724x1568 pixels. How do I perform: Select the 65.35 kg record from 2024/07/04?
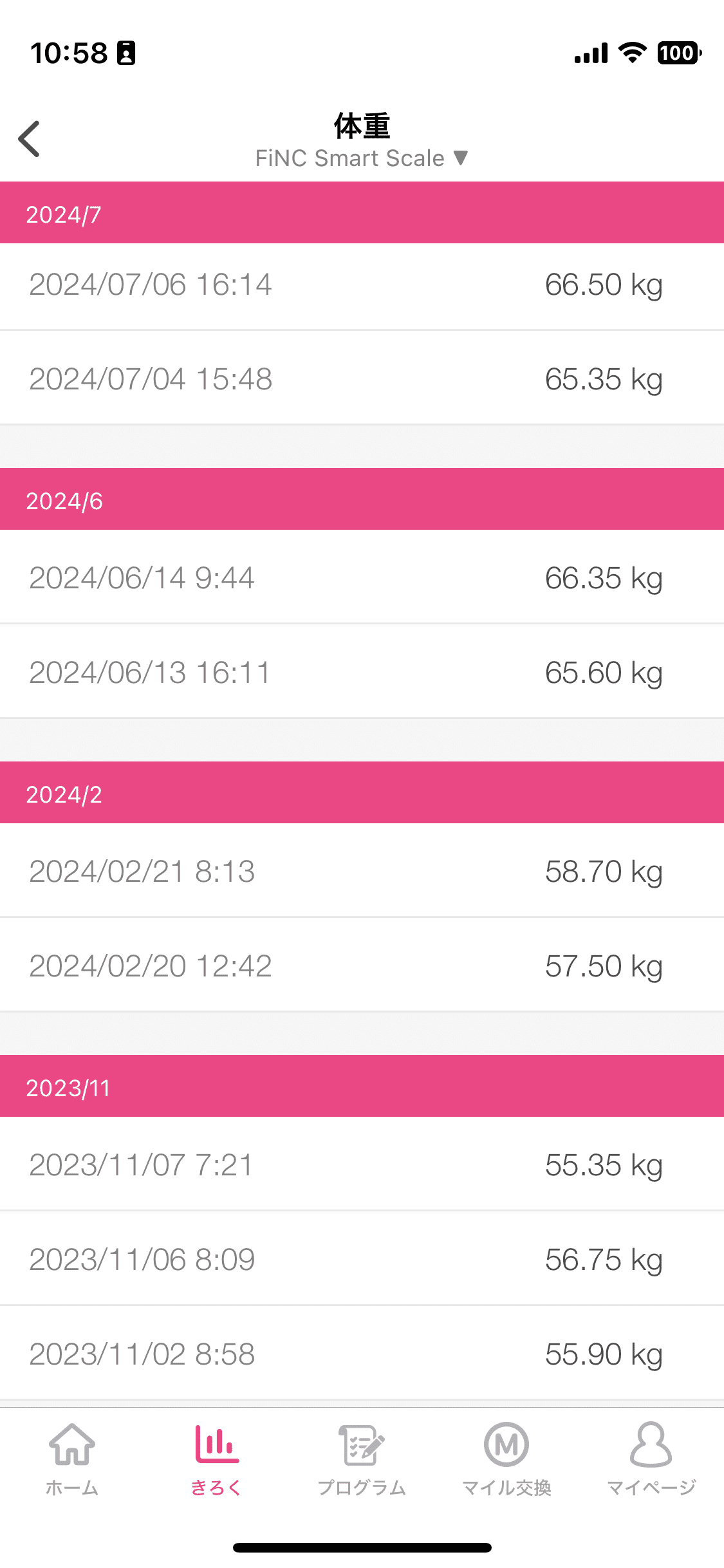pyautogui.click(x=362, y=378)
